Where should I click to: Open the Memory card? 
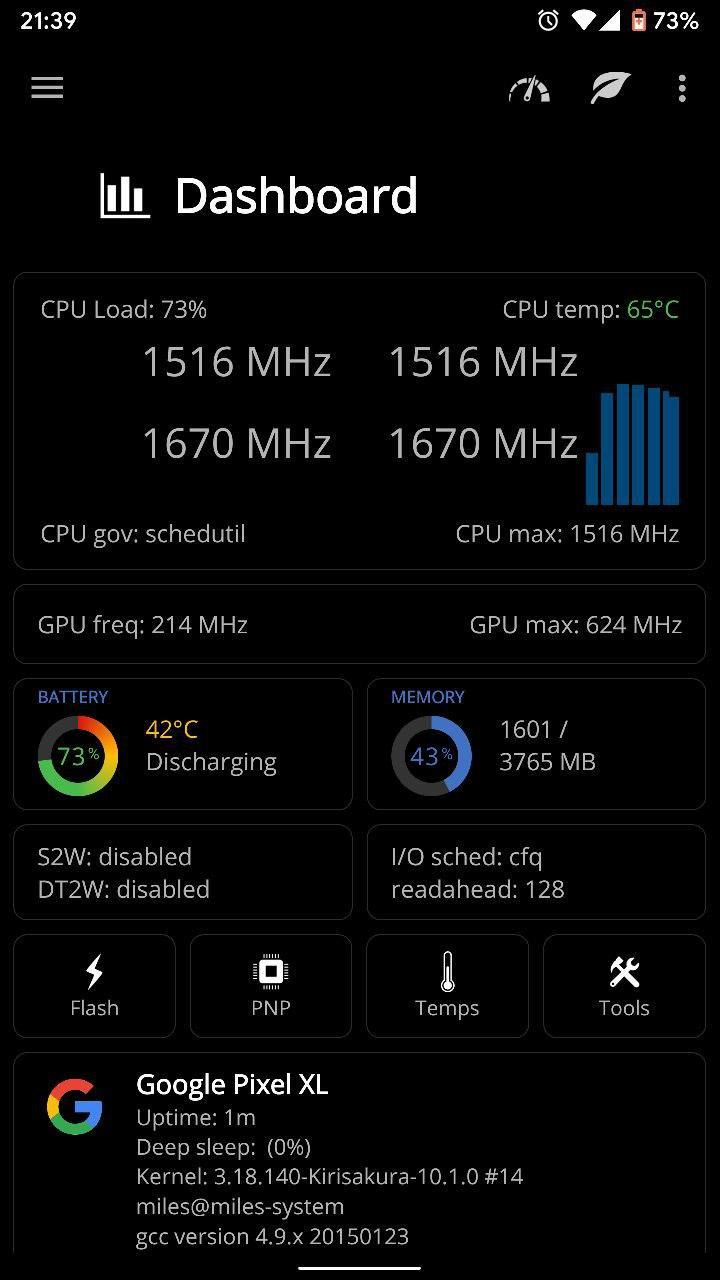pyautogui.click(x=536, y=744)
